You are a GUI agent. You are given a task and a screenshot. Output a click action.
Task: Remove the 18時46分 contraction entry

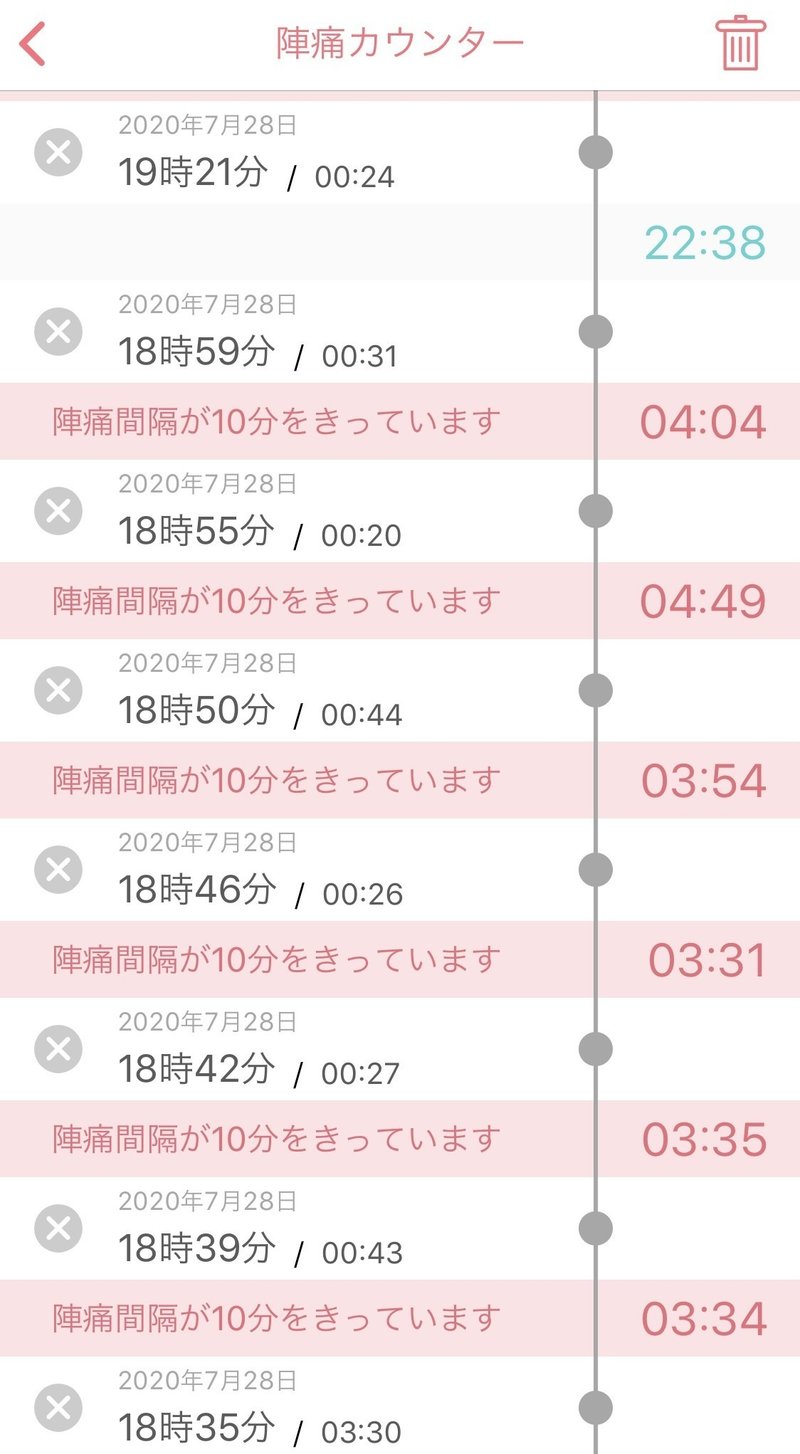58,870
